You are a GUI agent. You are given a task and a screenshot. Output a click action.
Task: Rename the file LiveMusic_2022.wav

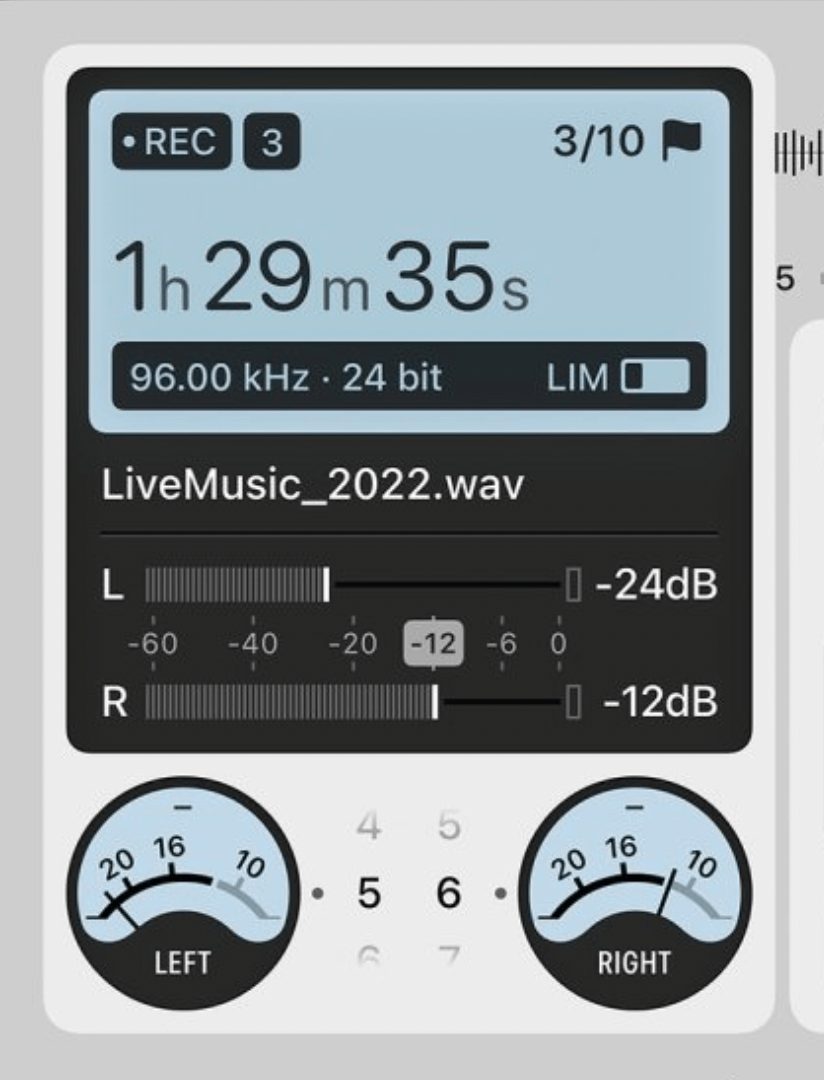[x=312, y=485]
